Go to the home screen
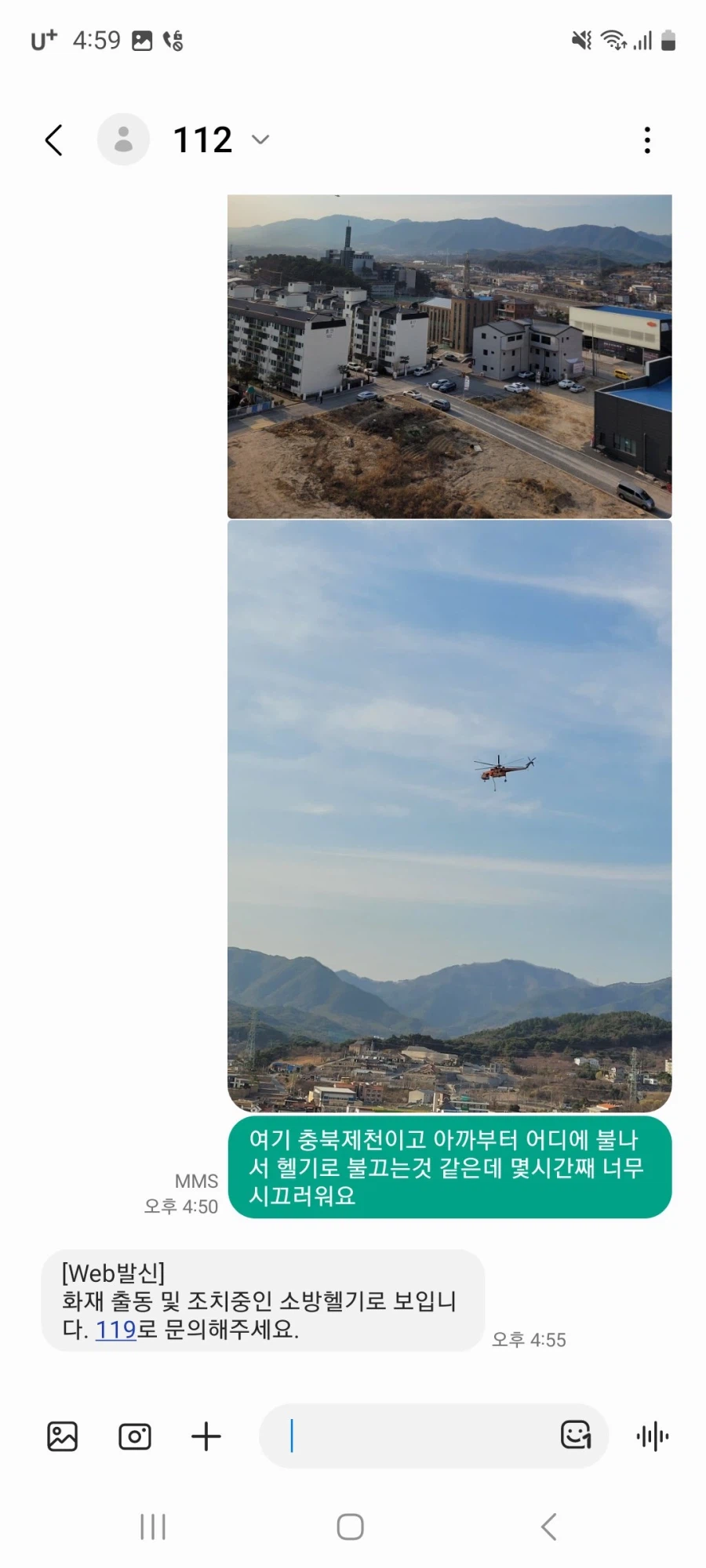The width and height of the screenshot is (706, 1568). tap(350, 1526)
